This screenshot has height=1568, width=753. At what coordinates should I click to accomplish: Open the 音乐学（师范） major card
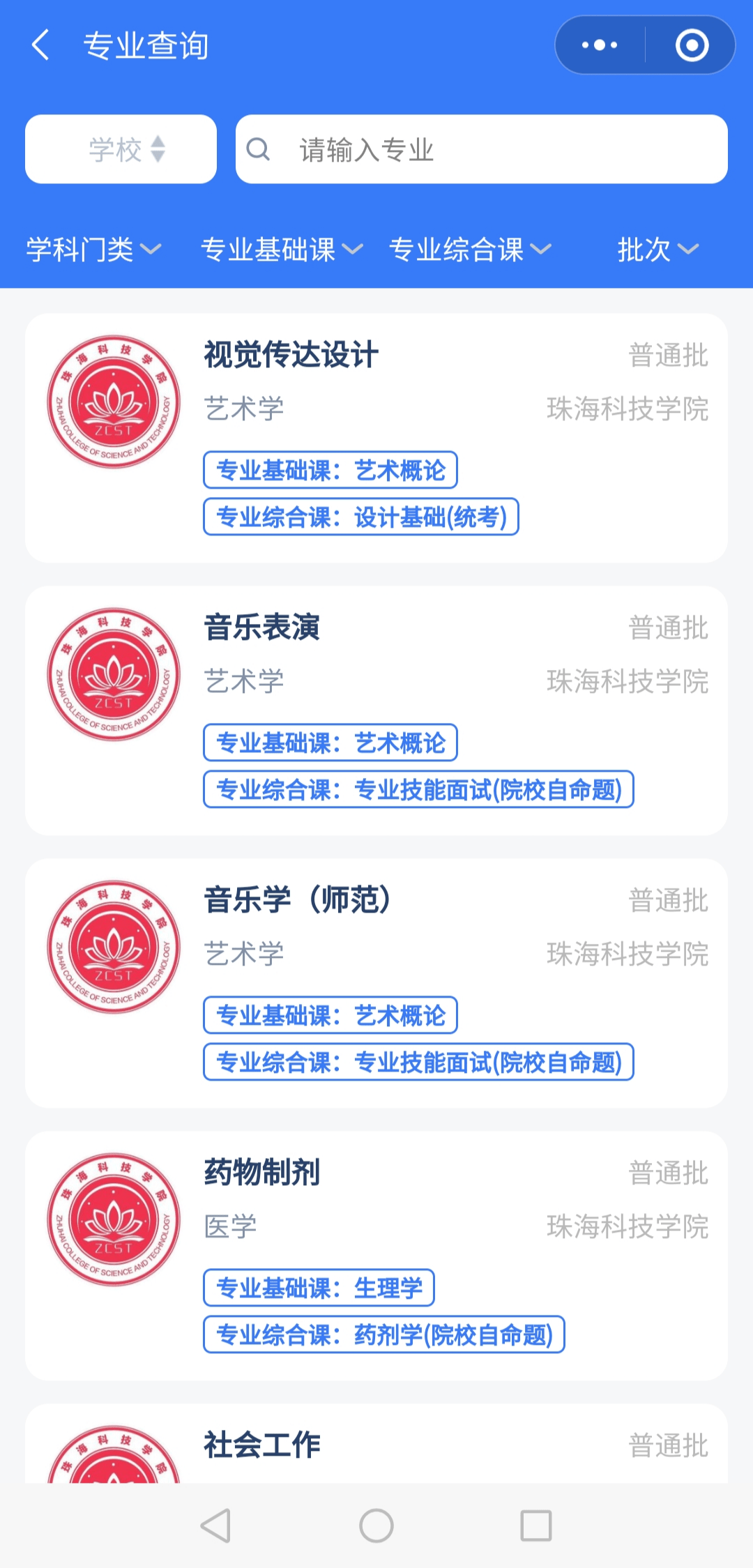click(376, 983)
